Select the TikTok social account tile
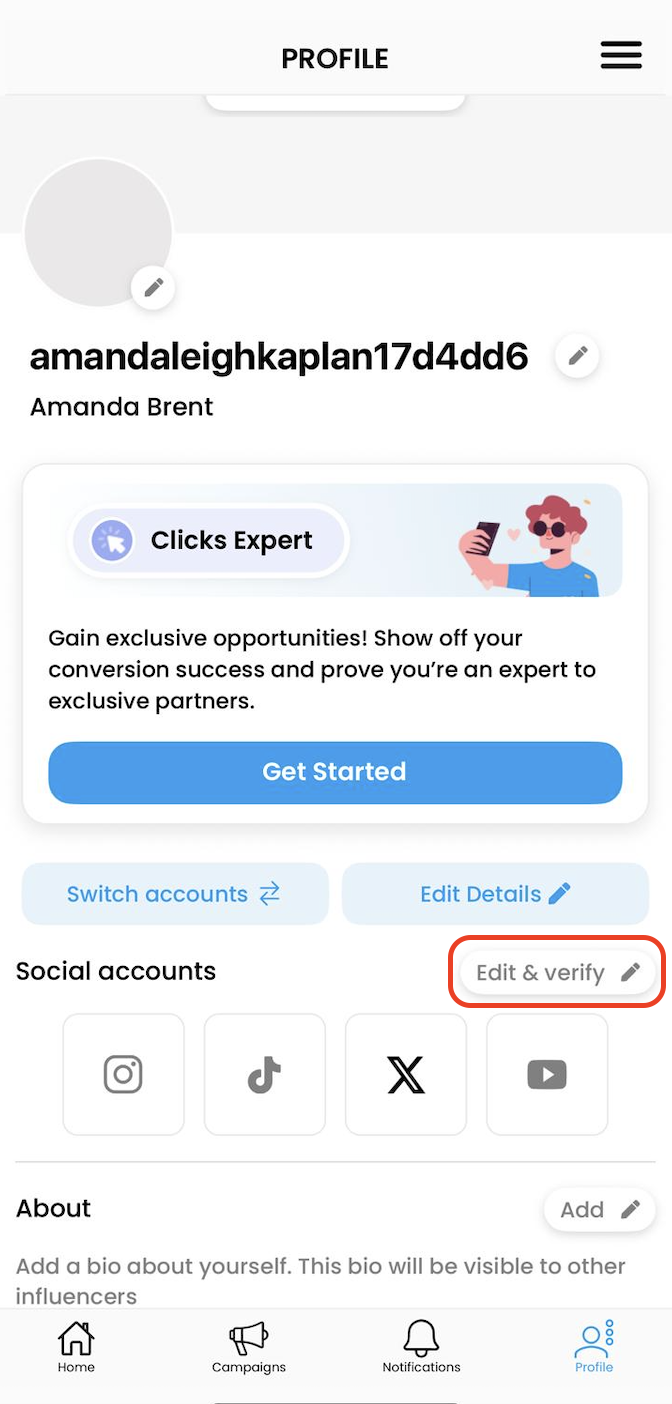 [265, 1075]
